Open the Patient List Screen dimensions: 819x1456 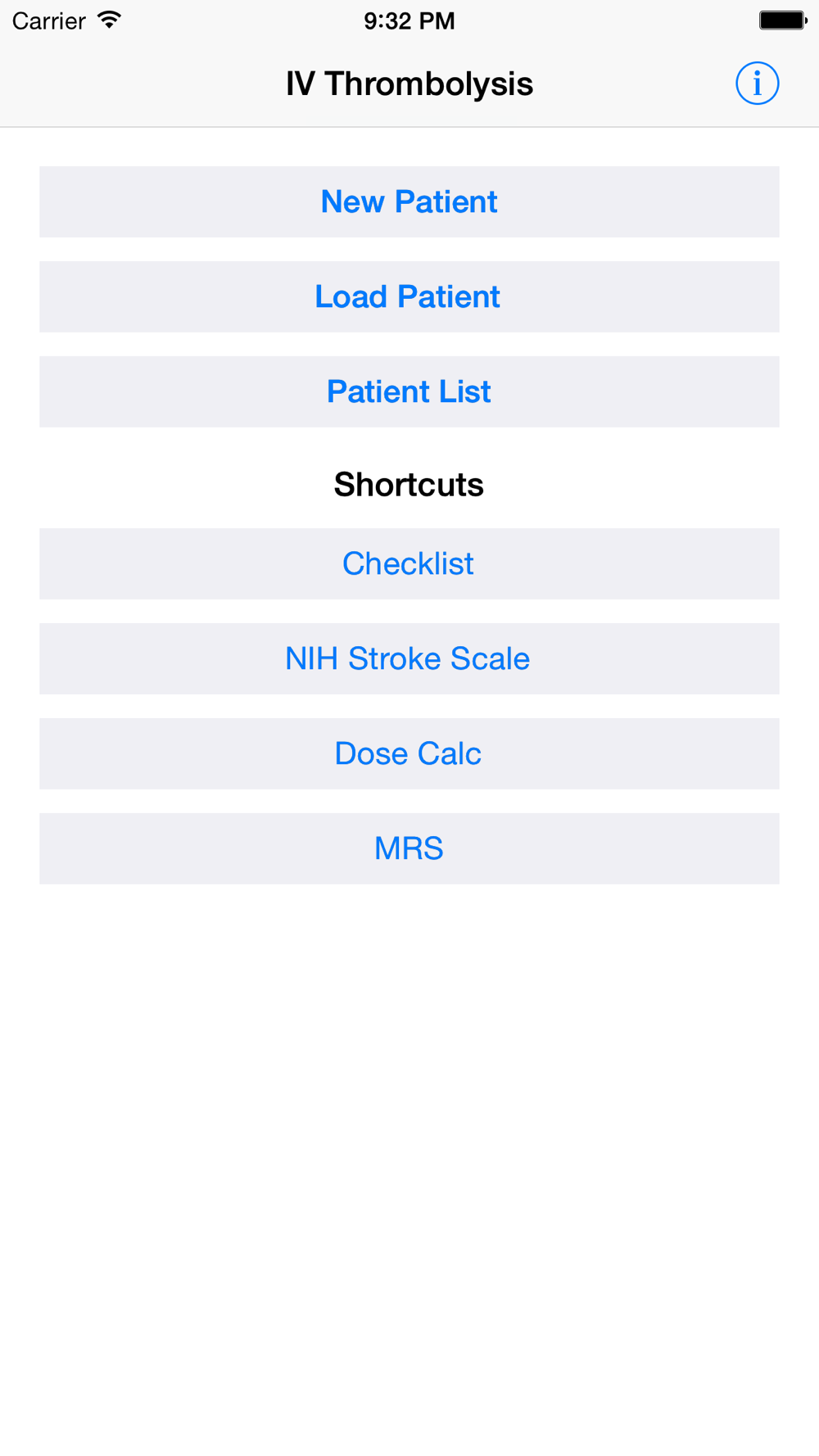(409, 392)
